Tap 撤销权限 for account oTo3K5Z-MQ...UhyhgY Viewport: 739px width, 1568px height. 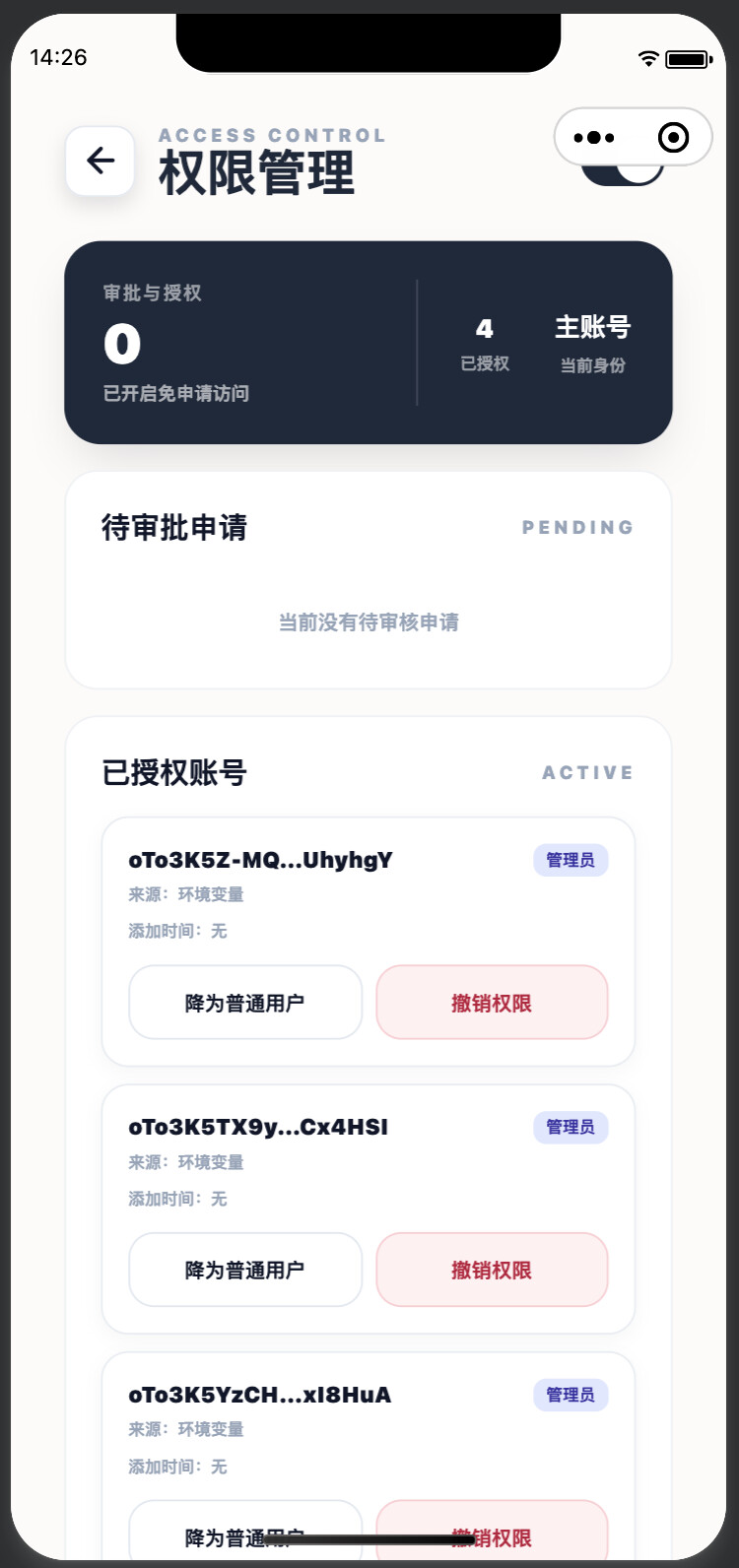492,1003
